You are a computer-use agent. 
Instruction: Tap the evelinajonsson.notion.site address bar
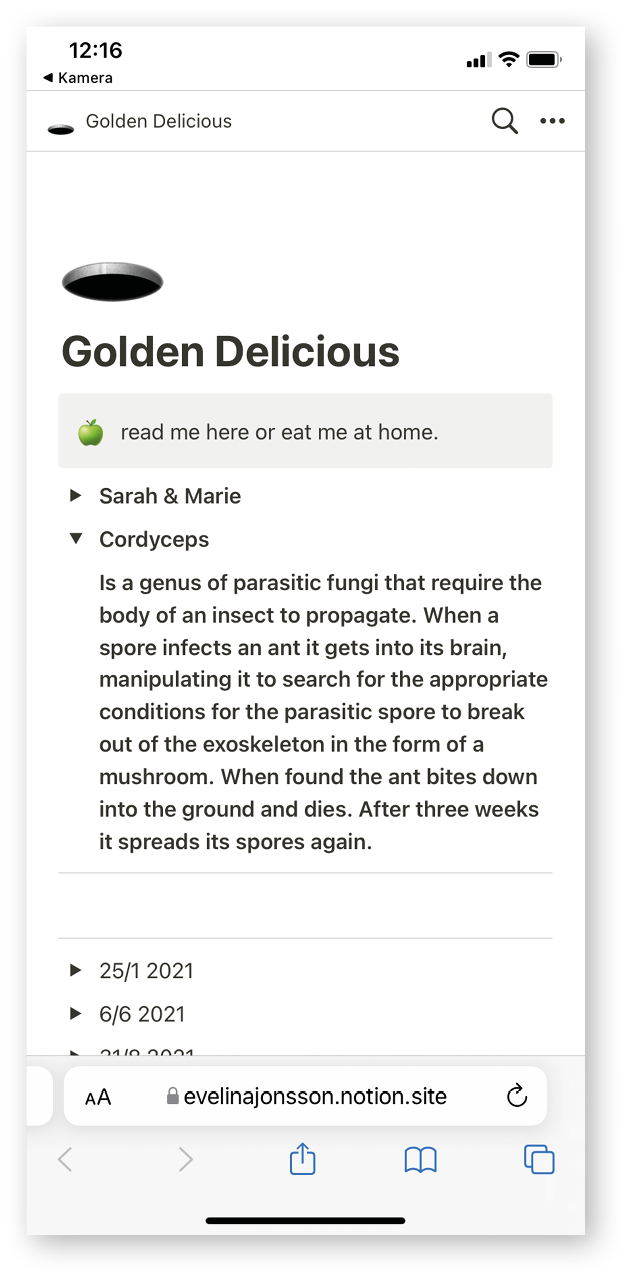306,1096
